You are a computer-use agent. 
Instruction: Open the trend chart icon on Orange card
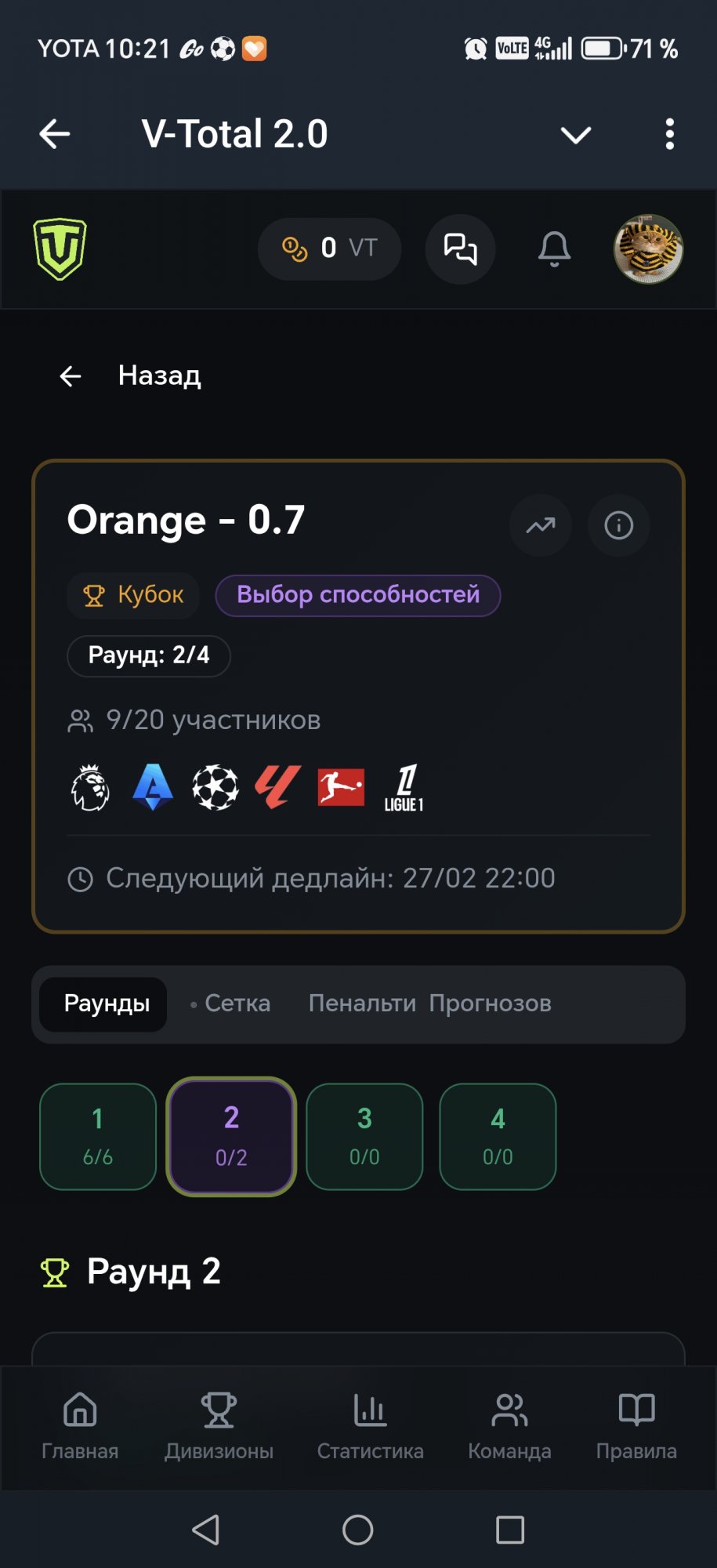(541, 525)
